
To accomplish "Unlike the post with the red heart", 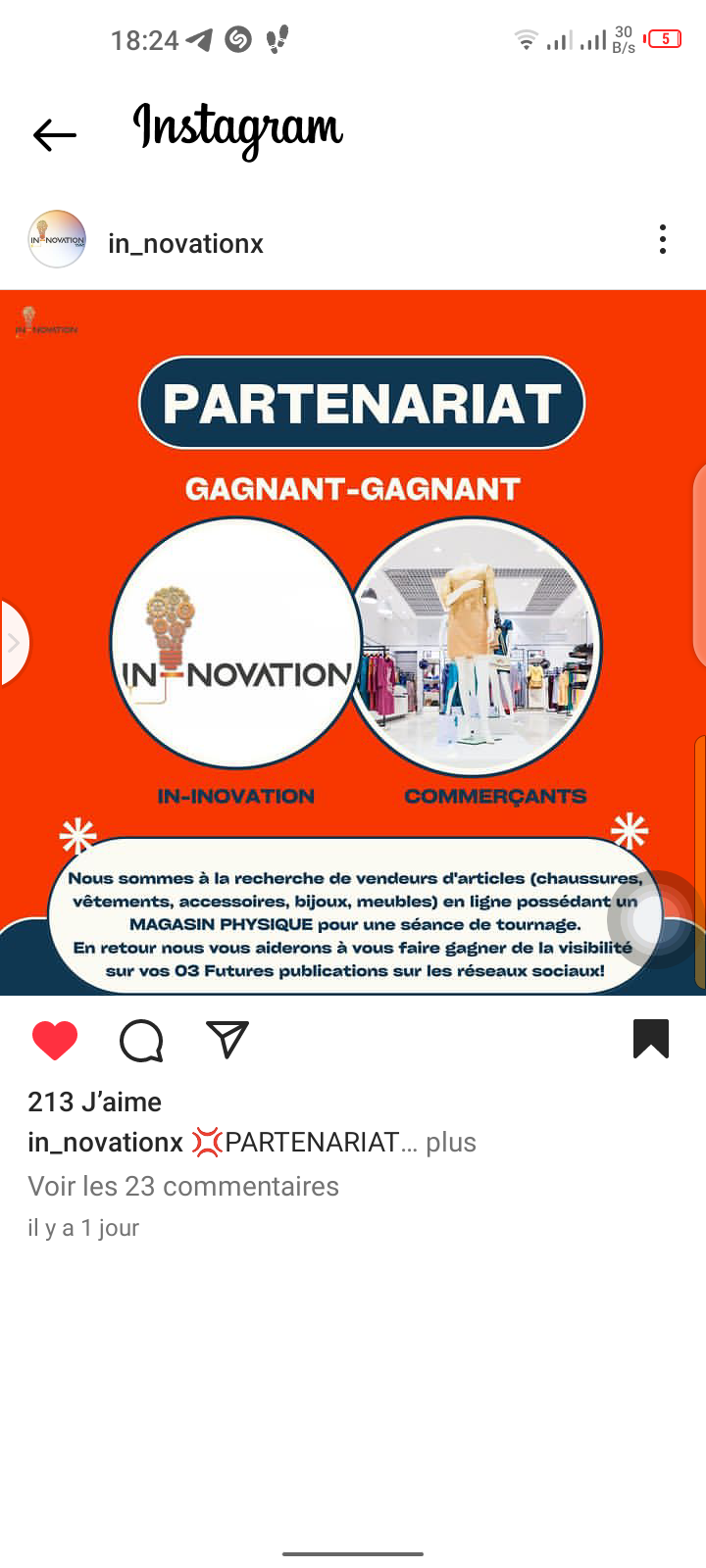I will point(55,1040).
